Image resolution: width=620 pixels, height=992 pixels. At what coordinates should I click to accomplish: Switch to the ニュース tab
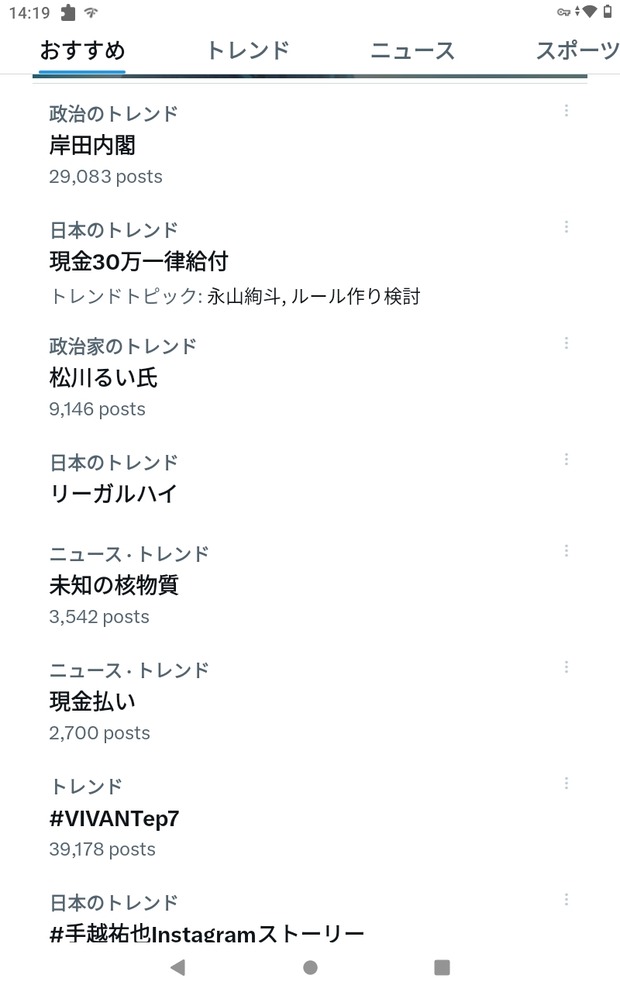pyautogui.click(x=412, y=50)
